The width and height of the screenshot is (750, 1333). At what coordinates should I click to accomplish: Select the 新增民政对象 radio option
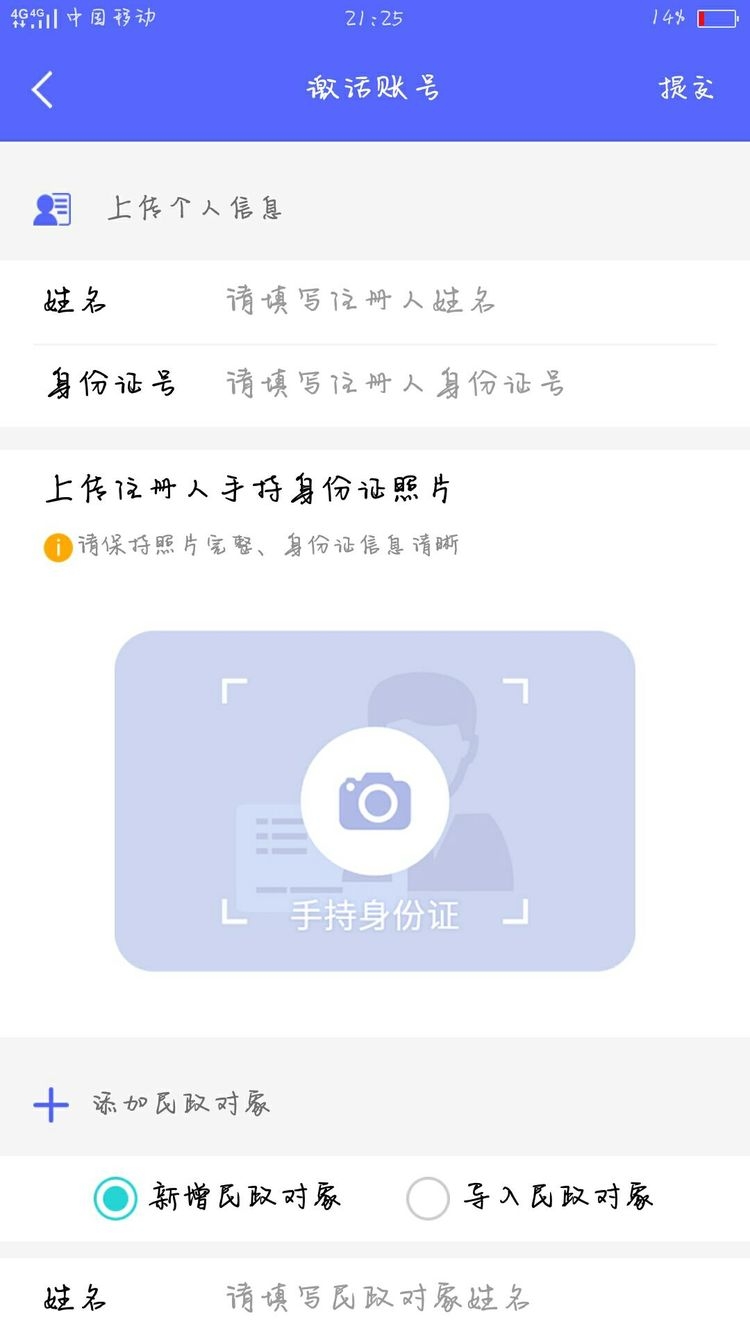tap(116, 1198)
